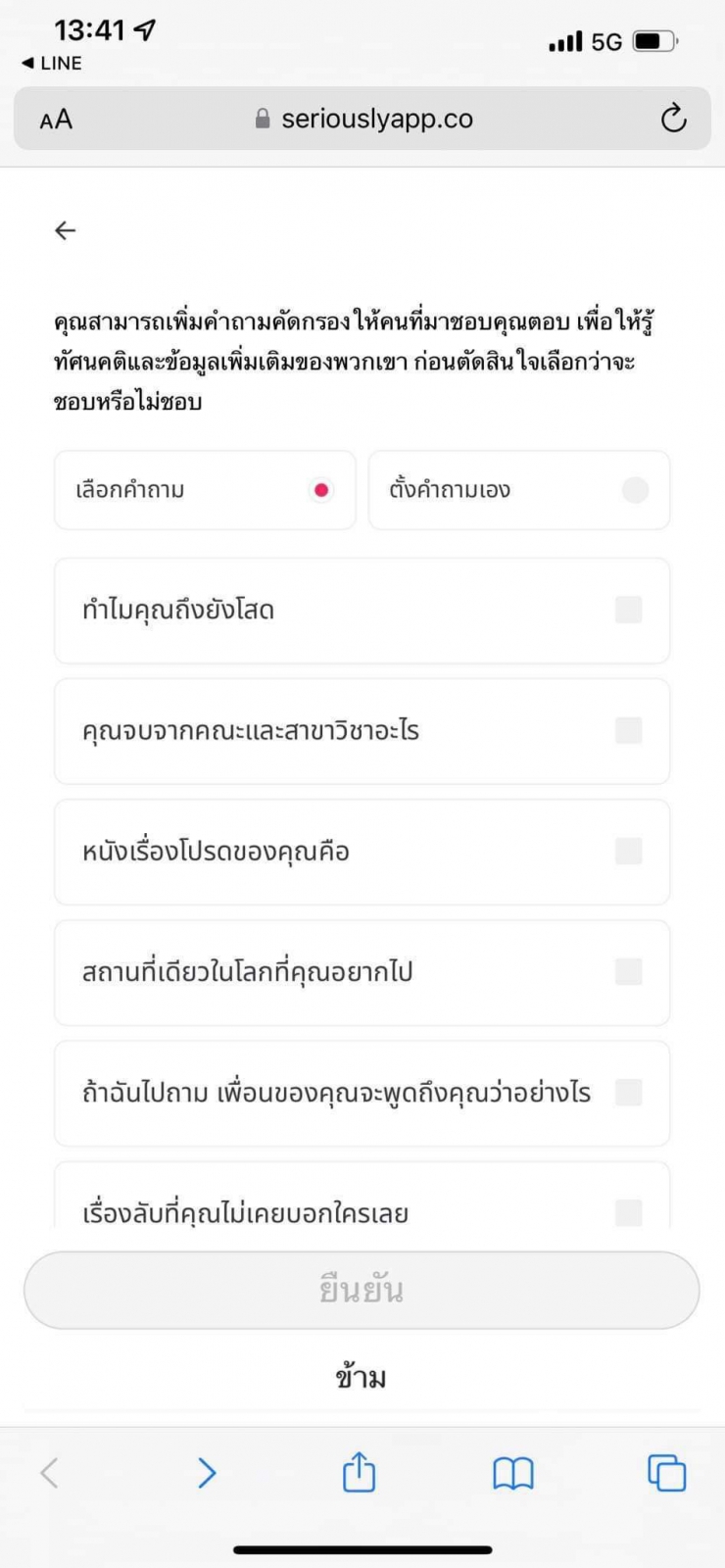The height and width of the screenshot is (1568, 725).
Task: Skip this step with ข้าม
Action: coord(362,1378)
